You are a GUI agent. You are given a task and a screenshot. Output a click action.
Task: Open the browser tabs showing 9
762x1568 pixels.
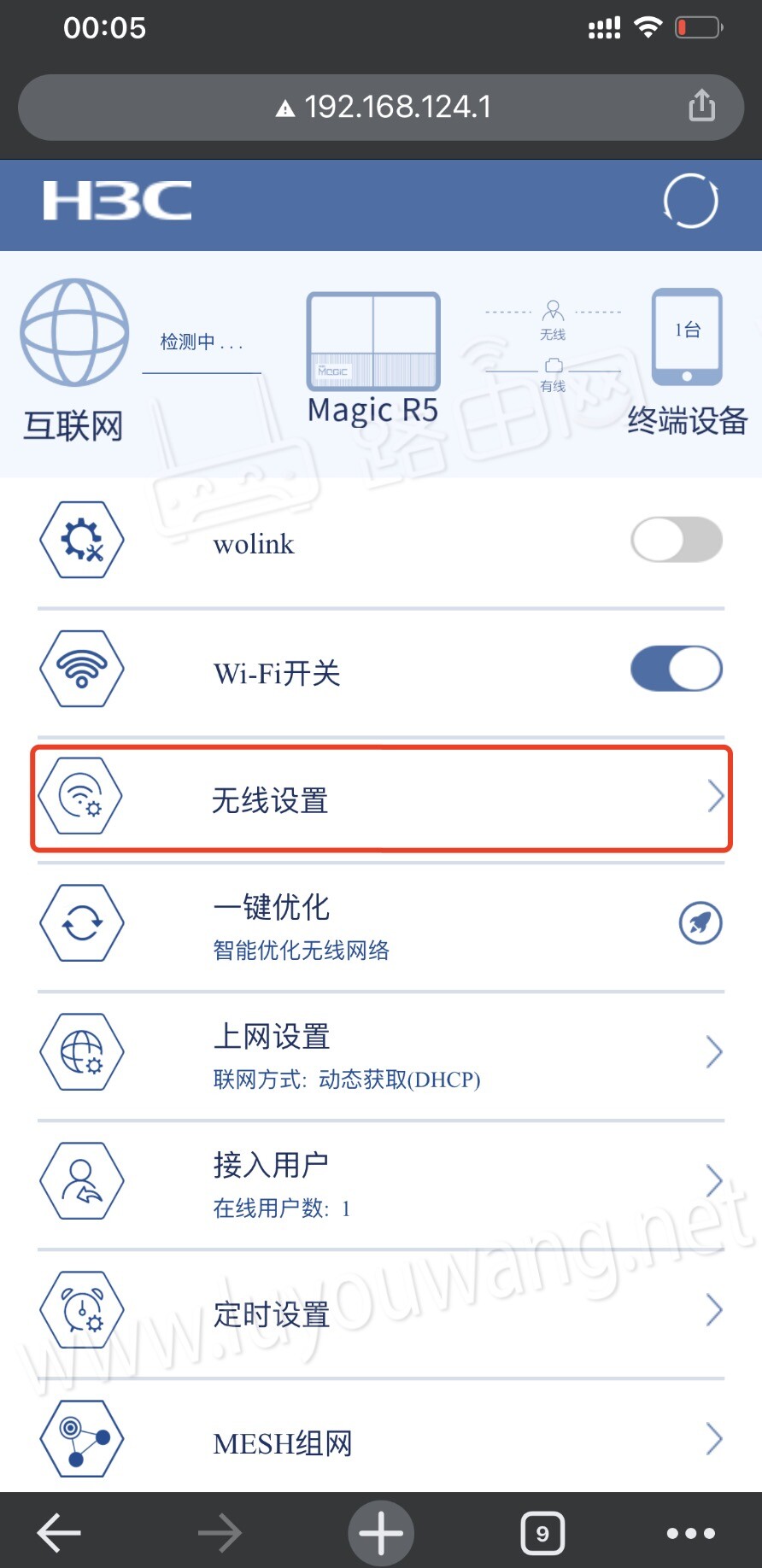click(542, 1532)
